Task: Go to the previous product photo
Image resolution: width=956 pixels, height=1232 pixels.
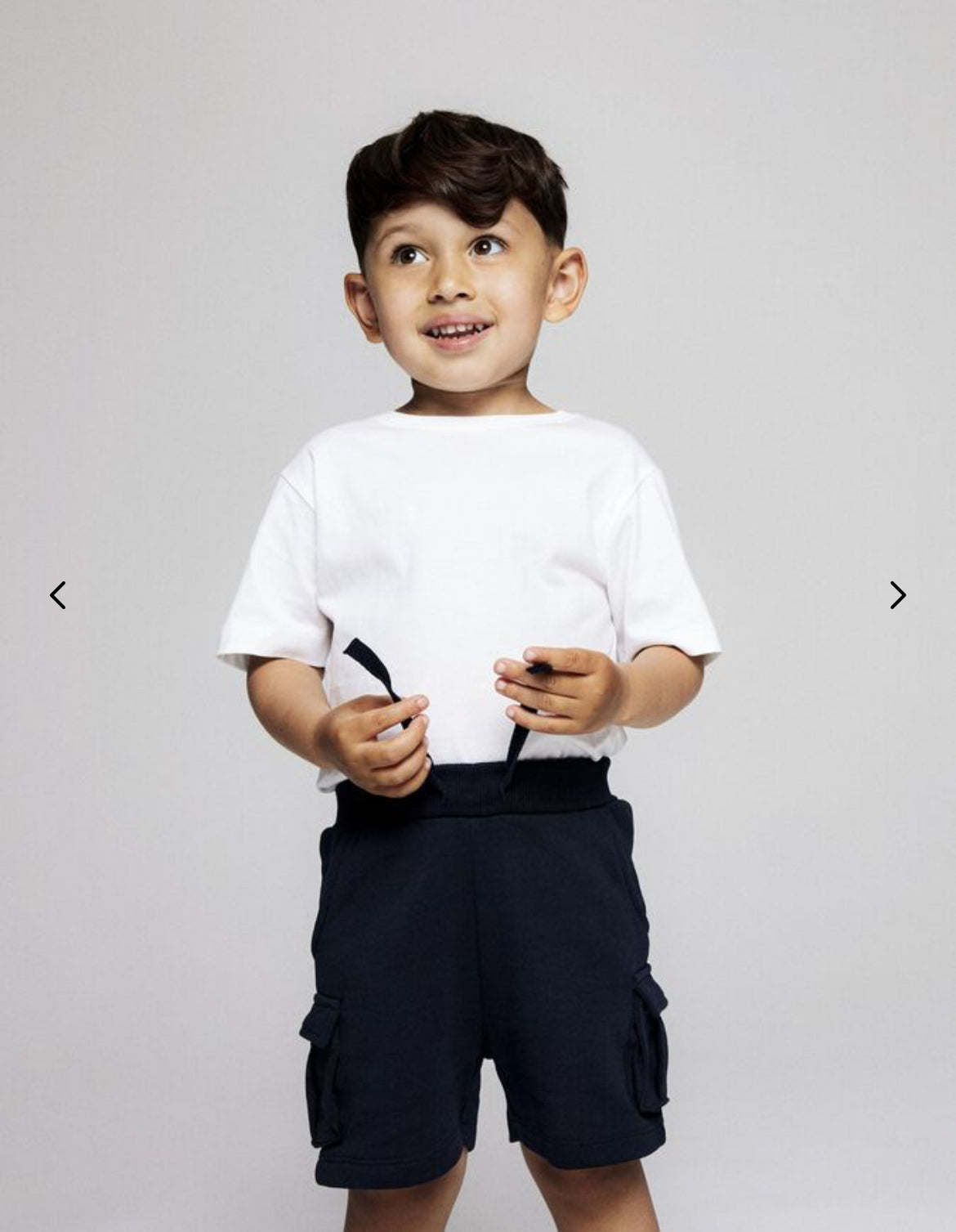Action: 58,595
